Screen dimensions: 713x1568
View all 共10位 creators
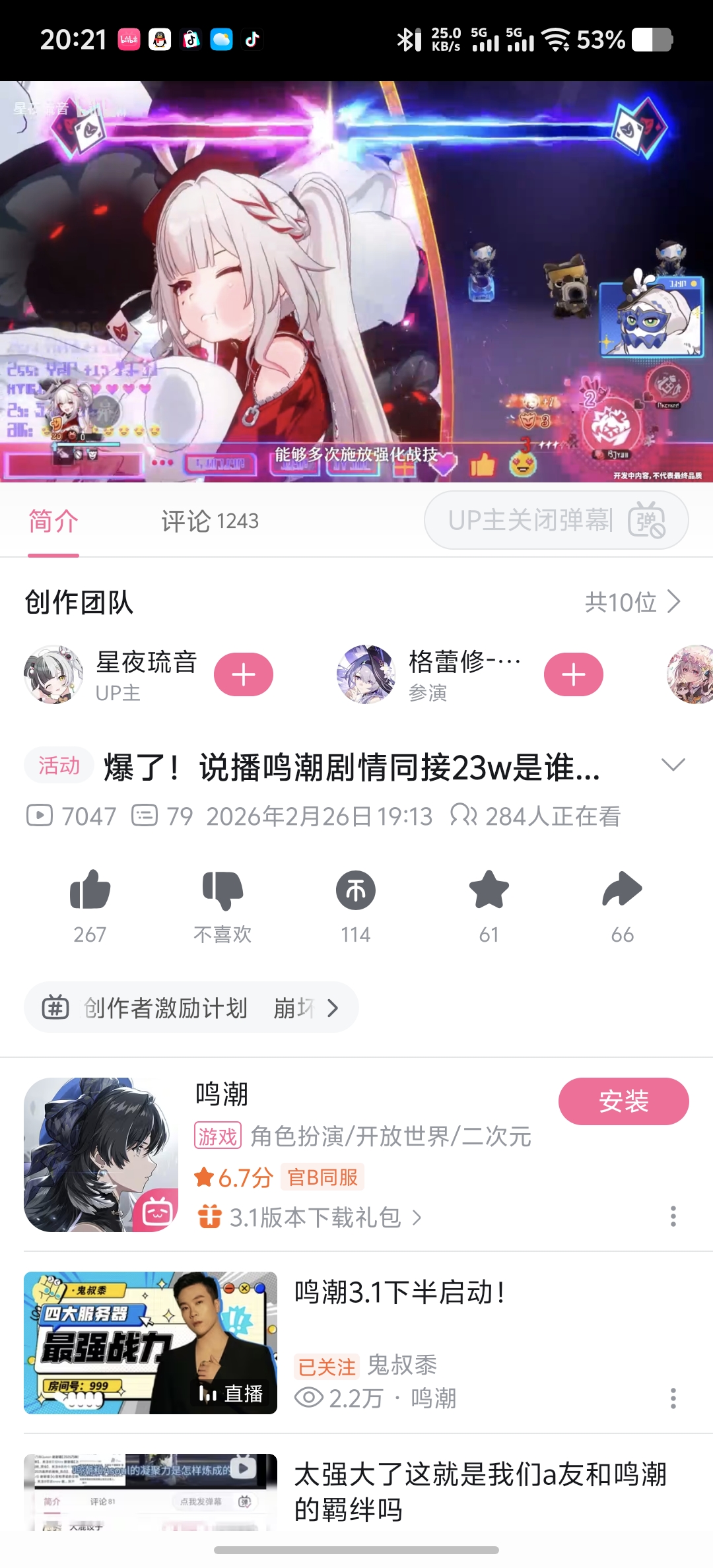tap(632, 602)
